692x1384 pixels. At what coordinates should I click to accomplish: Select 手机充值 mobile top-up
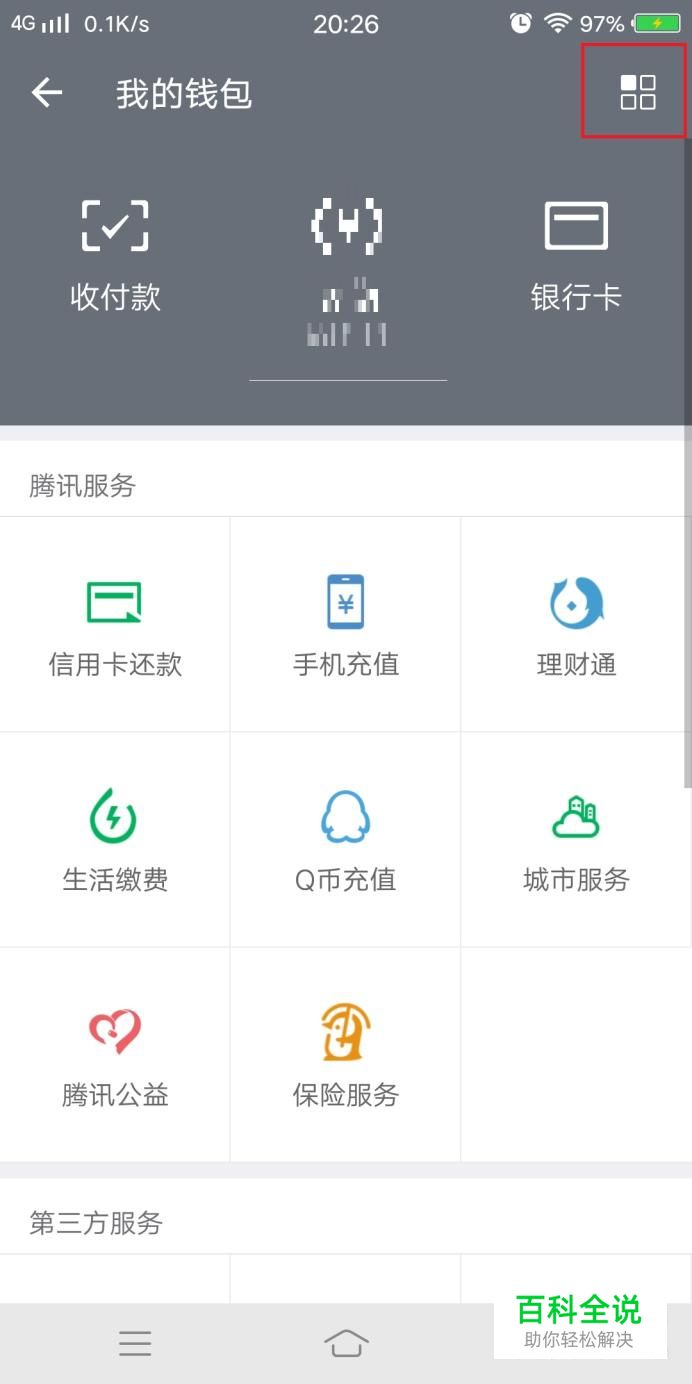coord(346,625)
